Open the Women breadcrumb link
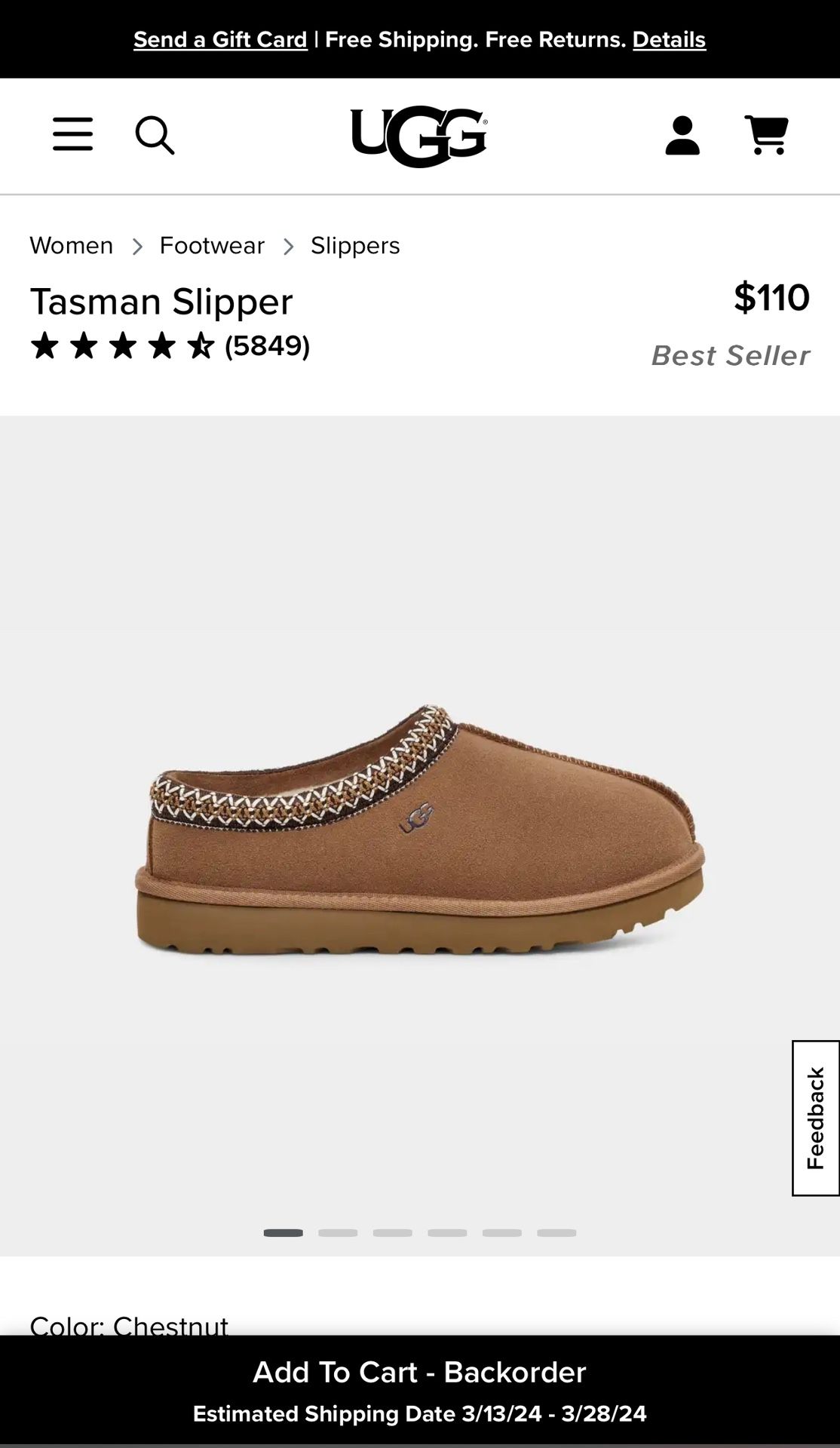 pyautogui.click(x=71, y=245)
